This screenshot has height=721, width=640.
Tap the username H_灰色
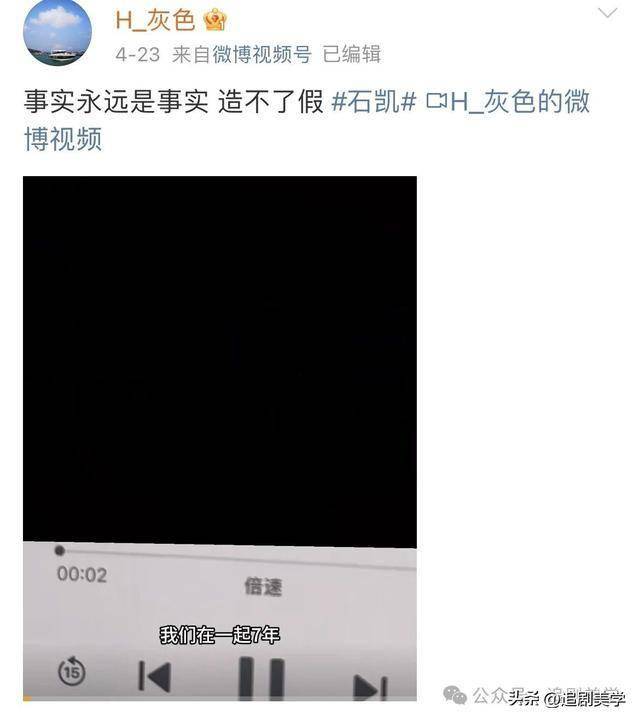155,20
